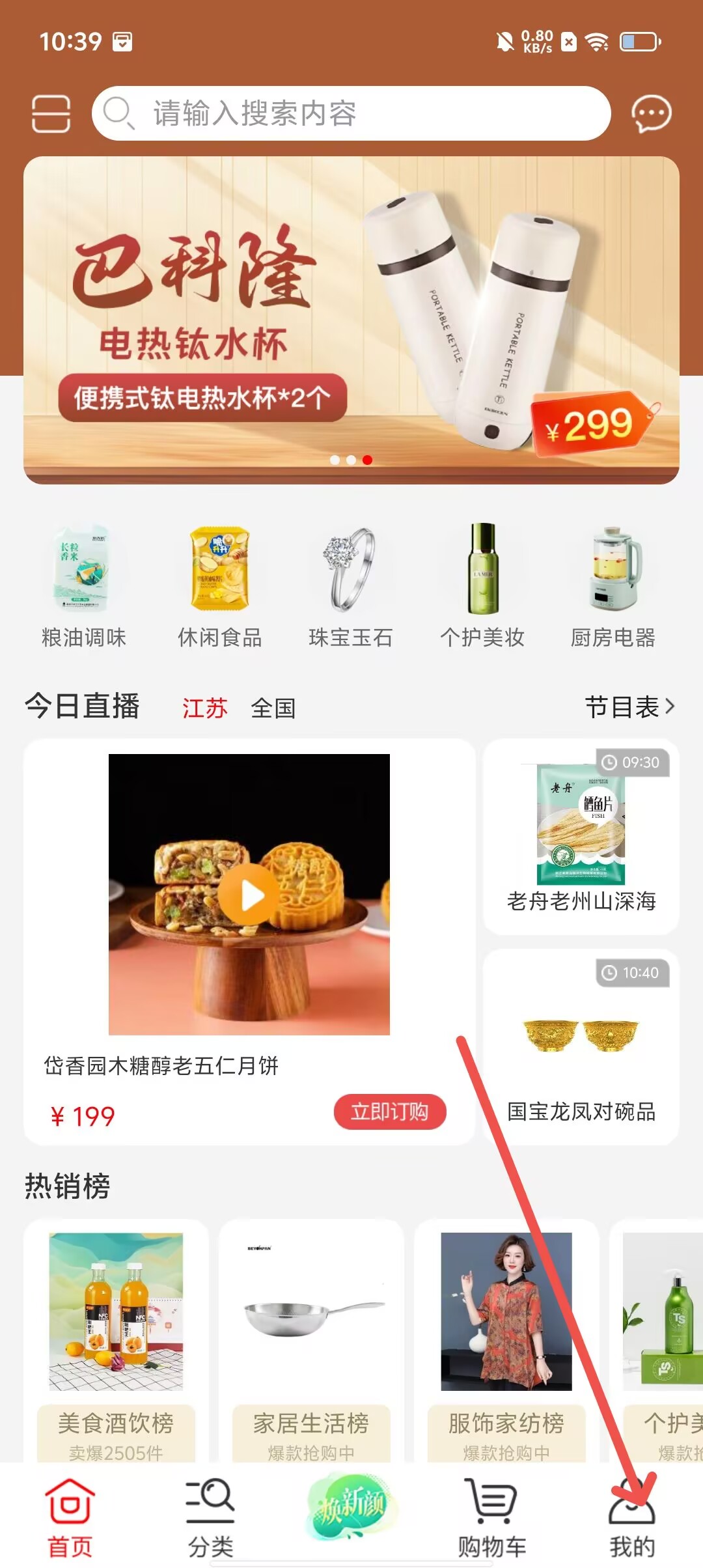This screenshot has width=703, height=1568.
Task: Select the 江苏 live broadcast tab
Action: (204, 708)
